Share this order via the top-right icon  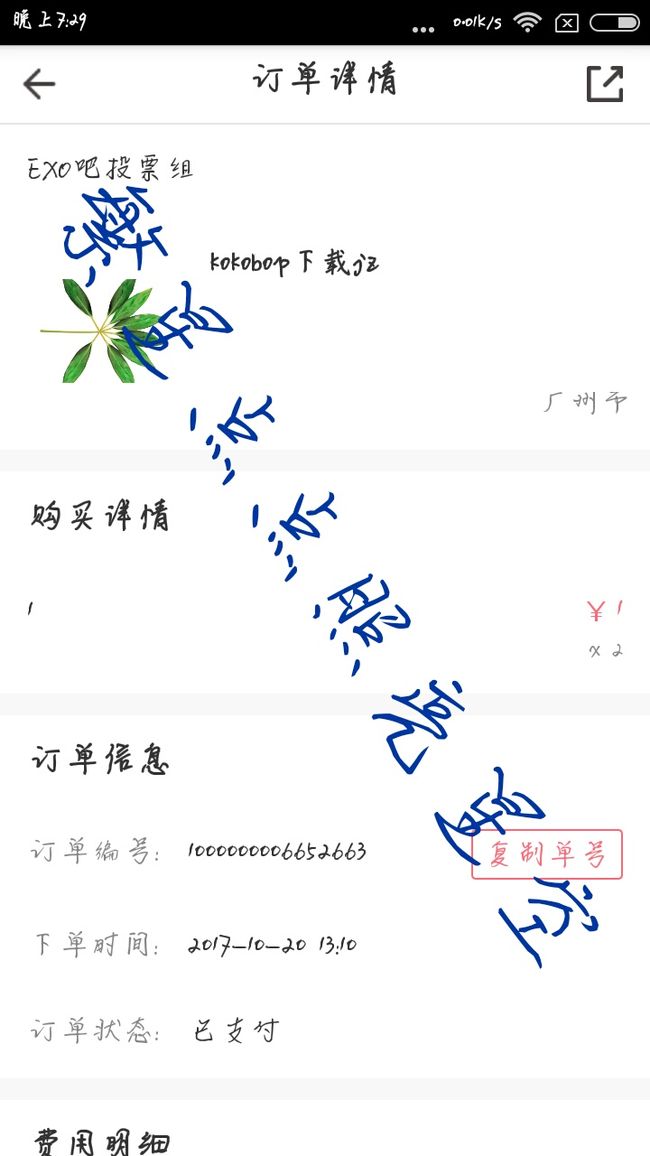[605, 83]
